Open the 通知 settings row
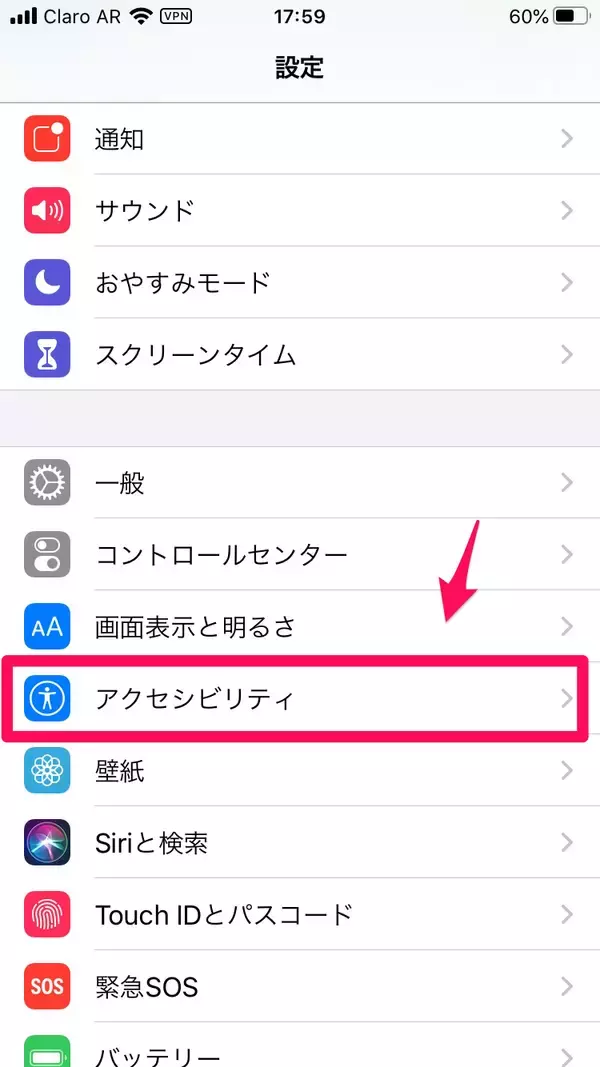The height and width of the screenshot is (1067, 600). (x=300, y=139)
